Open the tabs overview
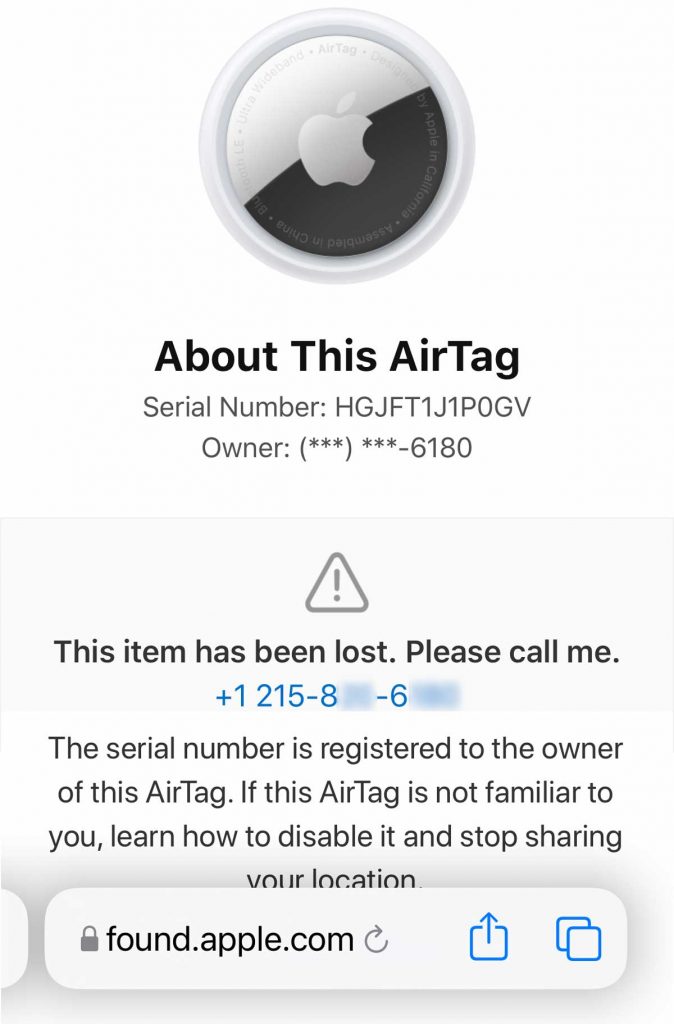This screenshot has width=674, height=1024. click(x=578, y=940)
